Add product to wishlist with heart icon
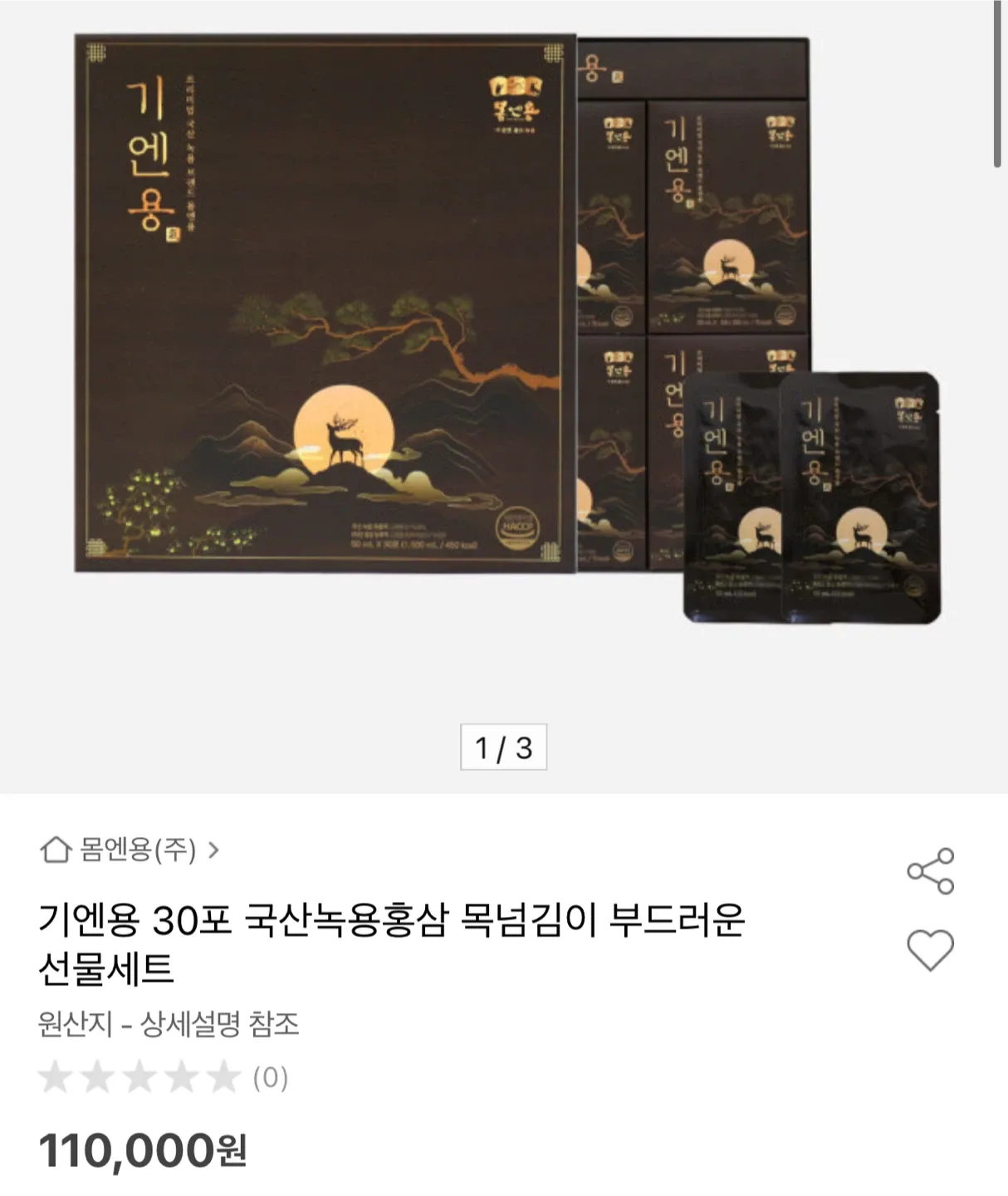Image resolution: width=1008 pixels, height=1196 pixels. tap(930, 950)
